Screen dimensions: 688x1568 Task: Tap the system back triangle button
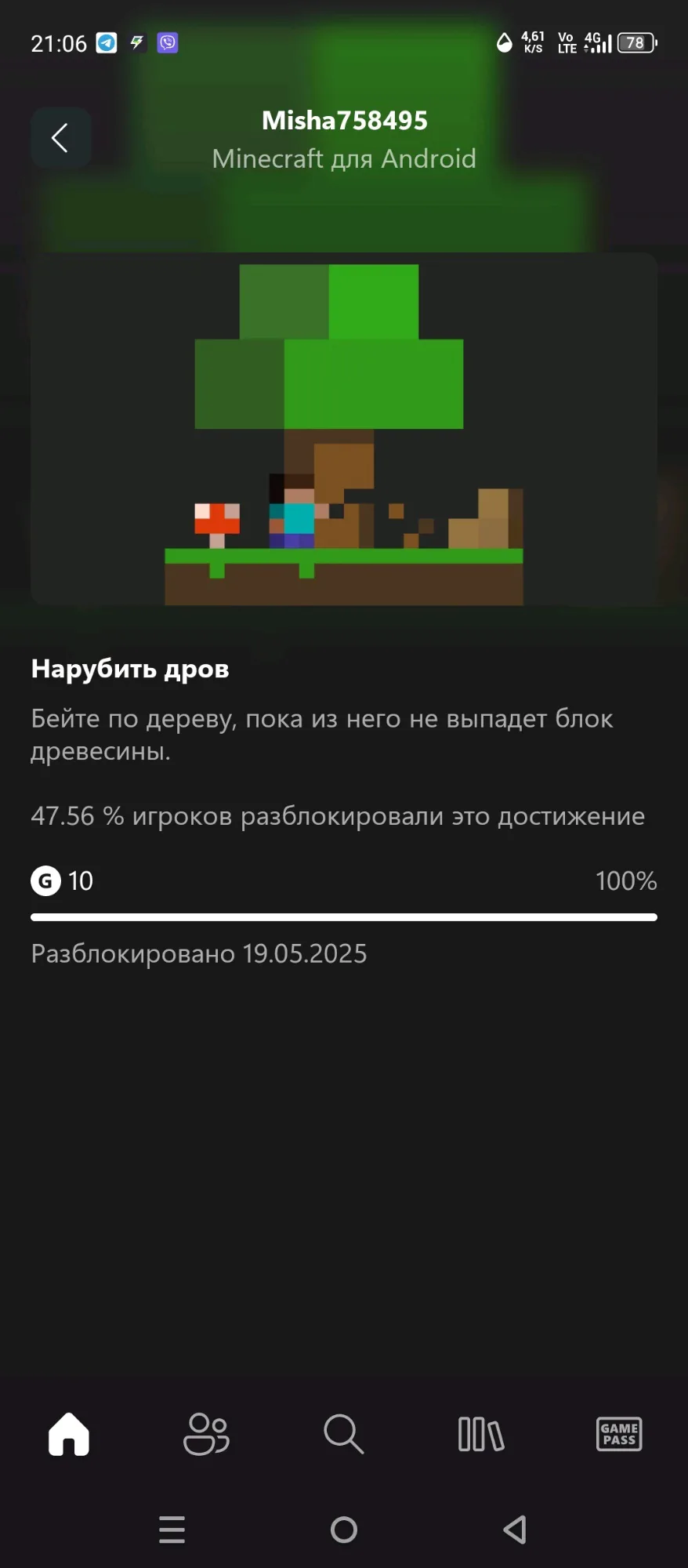click(x=515, y=1529)
